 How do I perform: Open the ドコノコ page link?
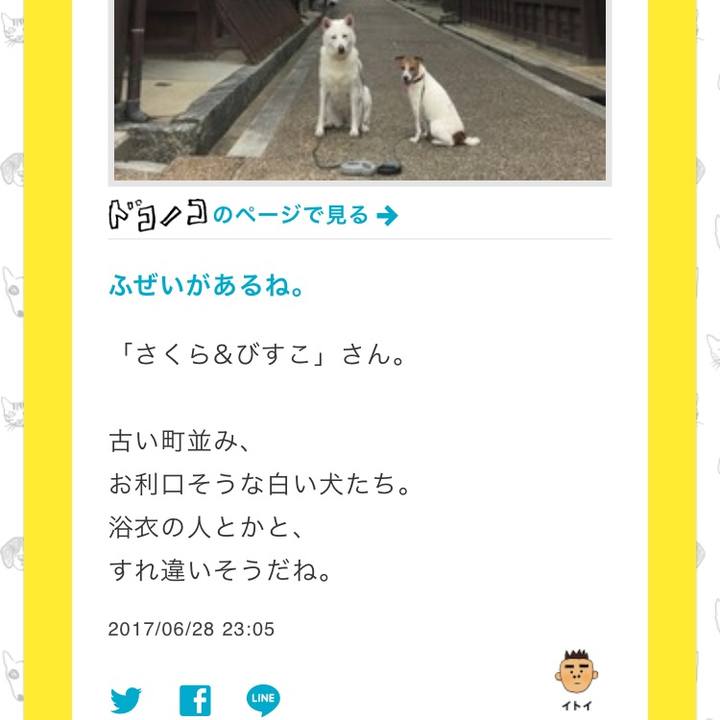[x=254, y=215]
